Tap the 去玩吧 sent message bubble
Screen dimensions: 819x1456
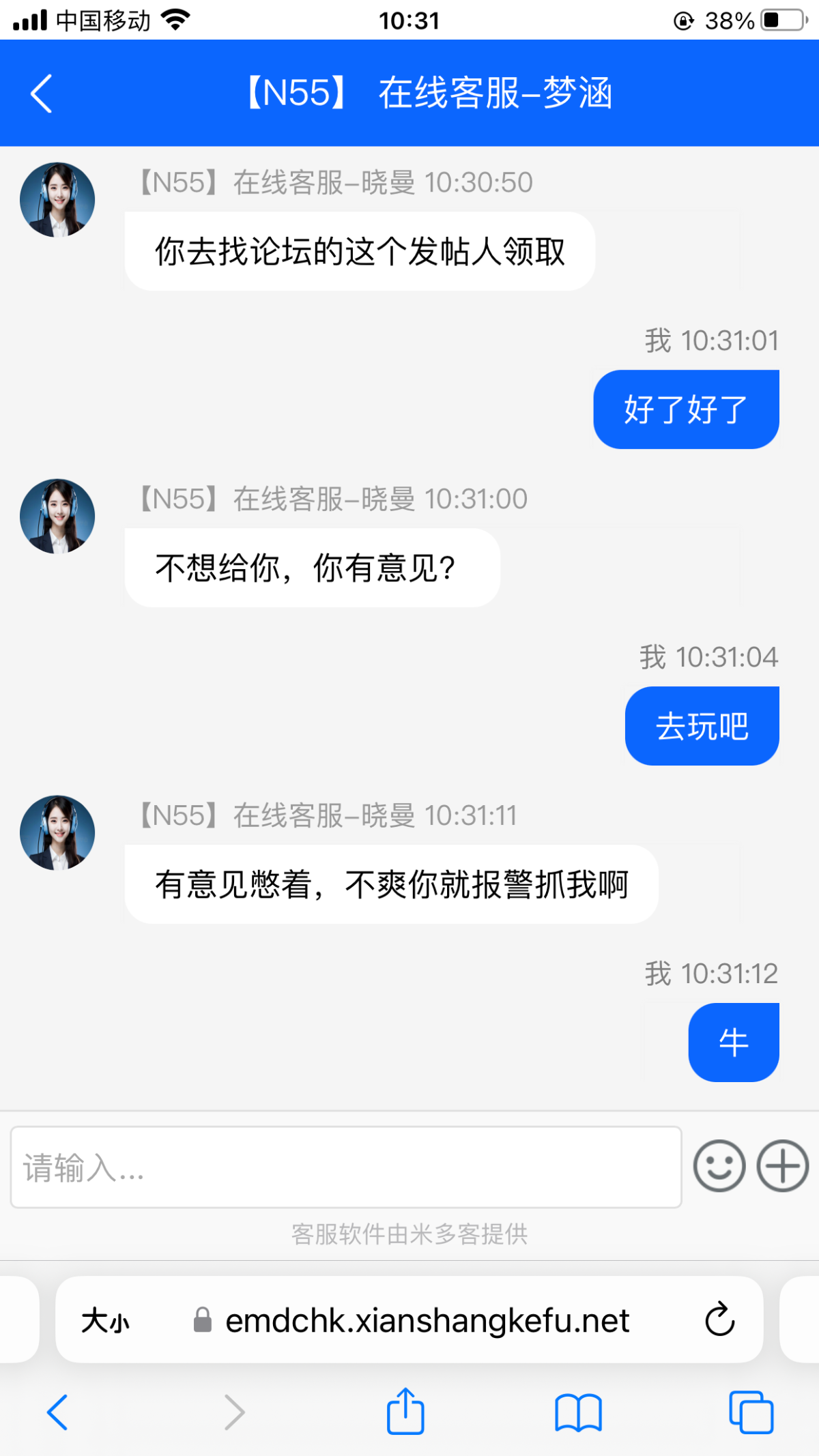pos(702,725)
